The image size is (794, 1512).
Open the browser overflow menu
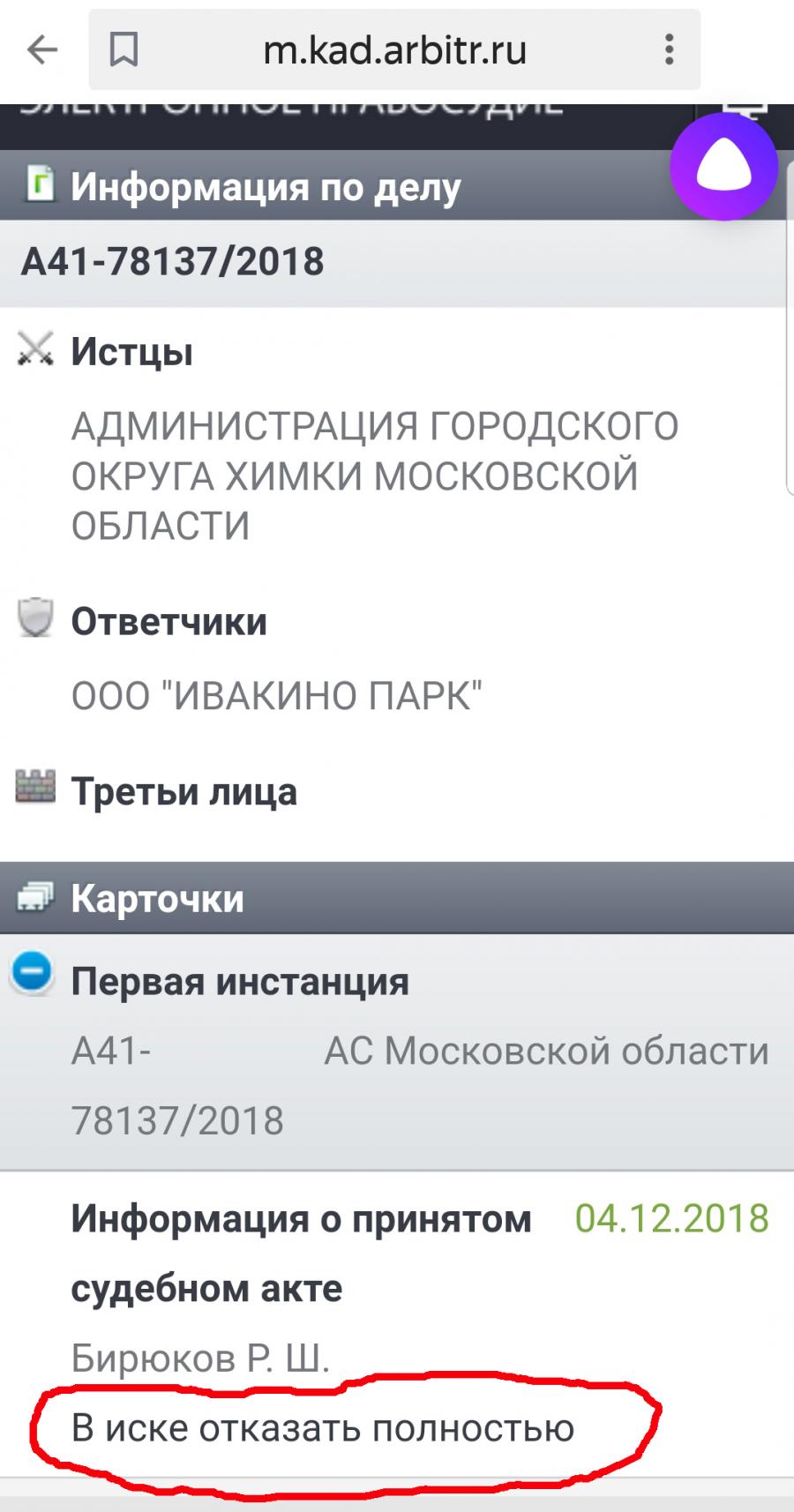click(x=670, y=50)
